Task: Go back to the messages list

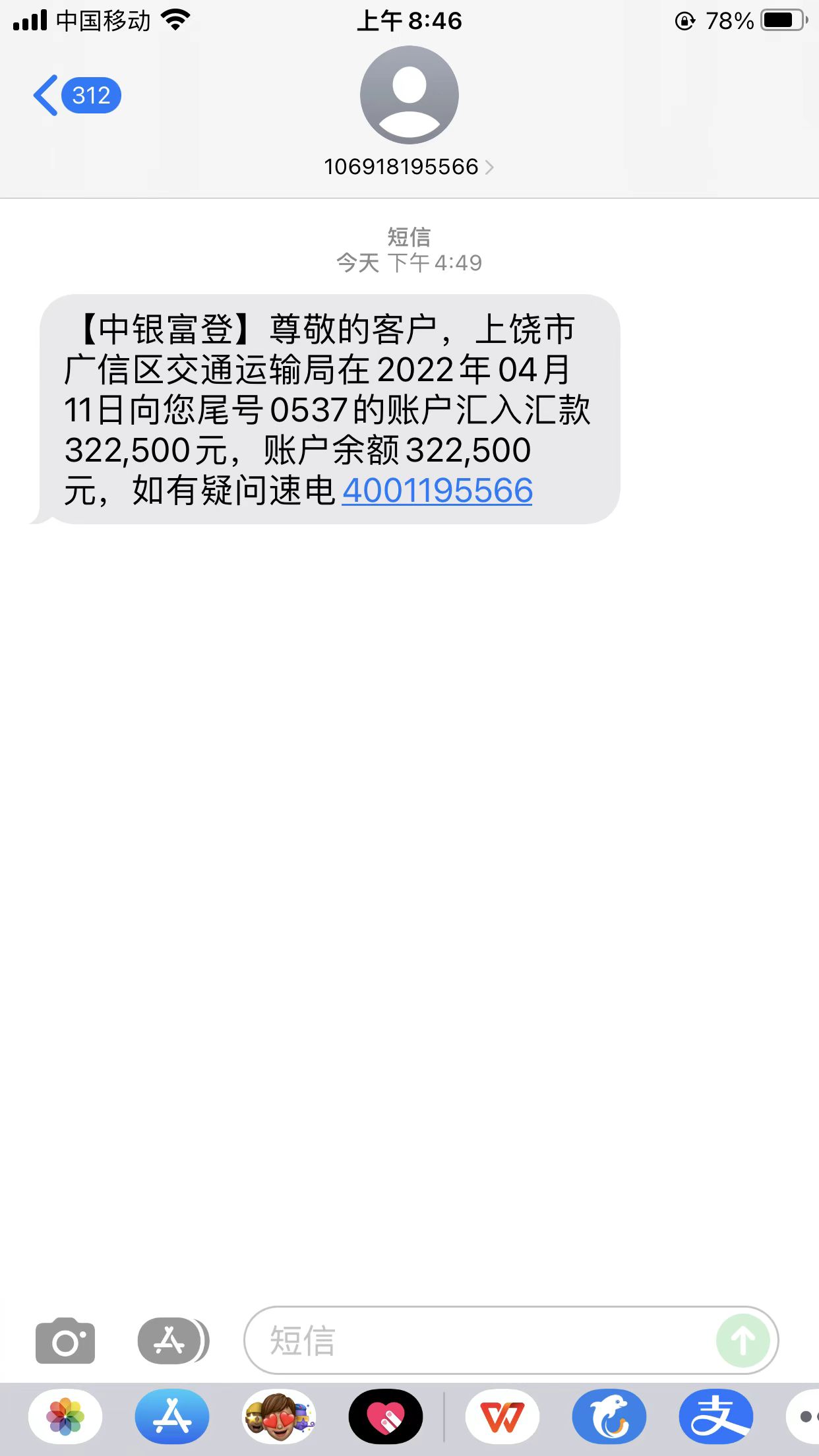Action: 76,96
